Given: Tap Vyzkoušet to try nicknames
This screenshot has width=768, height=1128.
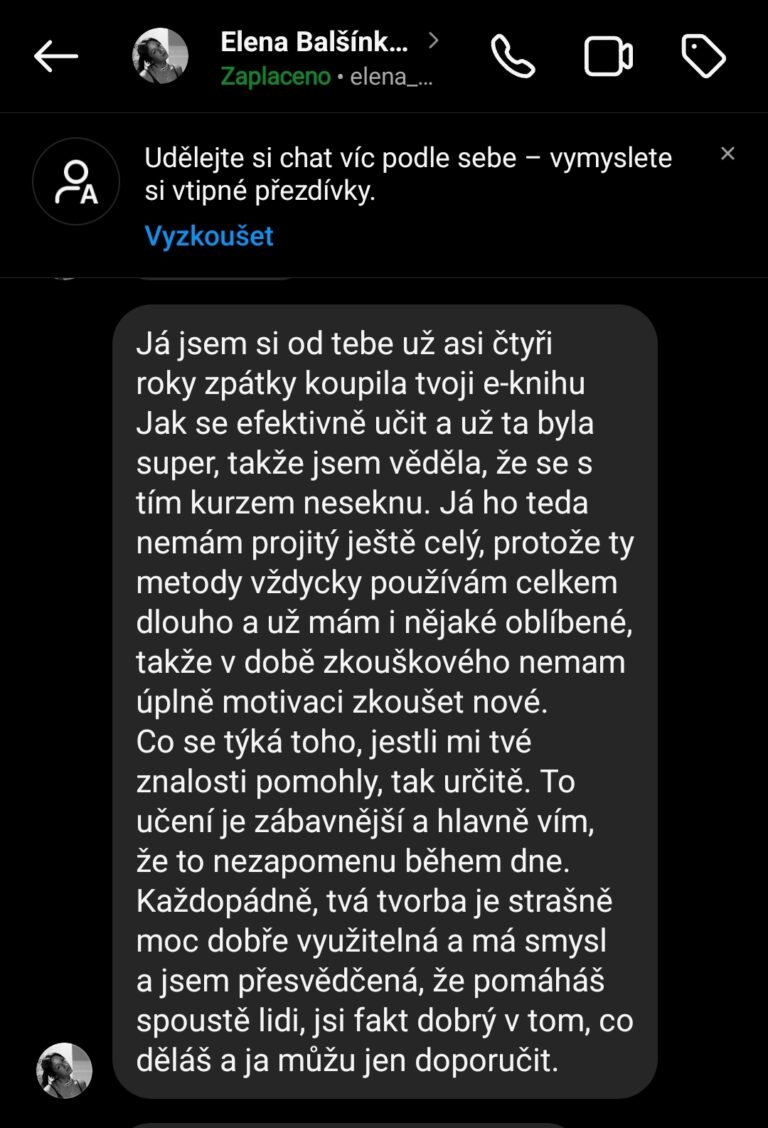Looking at the screenshot, I should click(x=209, y=236).
